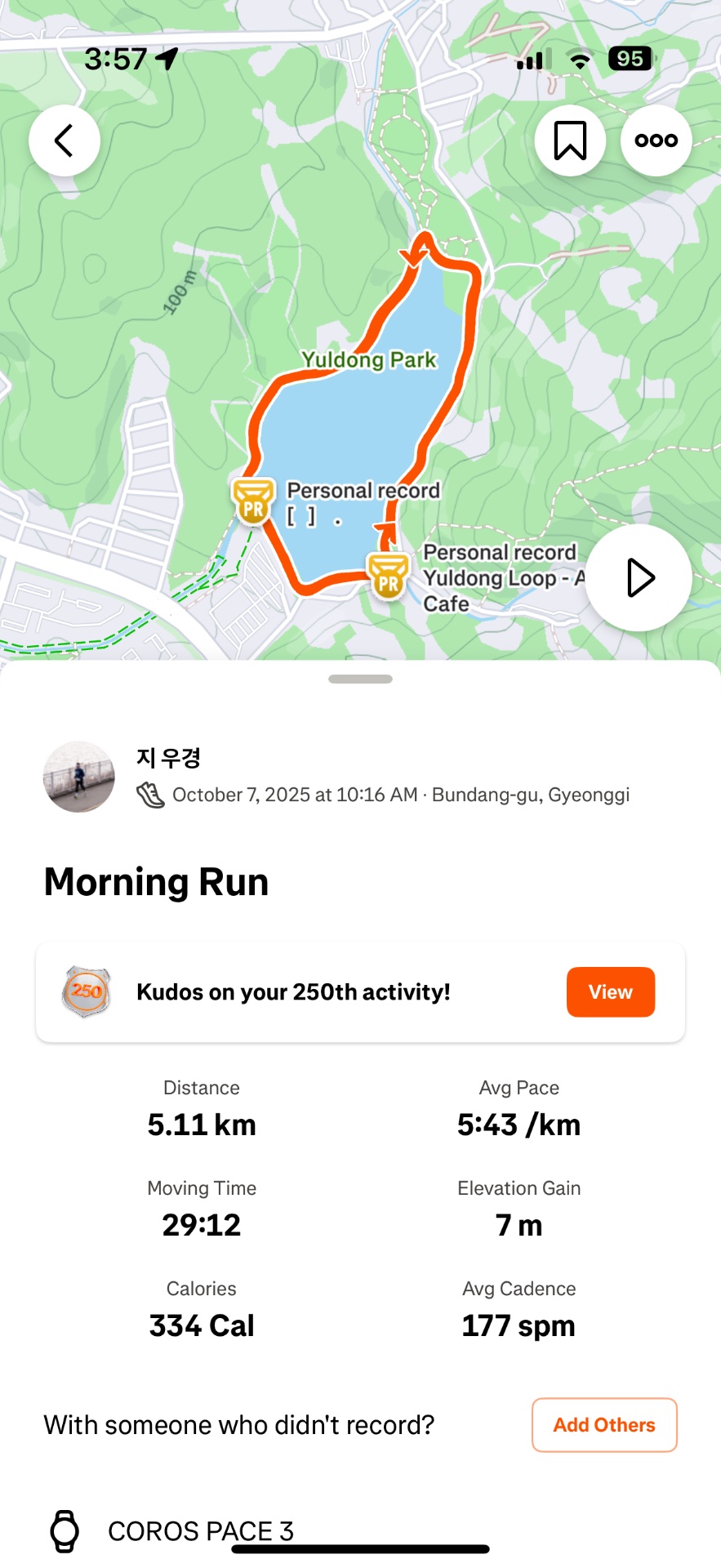The height and width of the screenshot is (1568, 721).
Task: Tap the back arrow to exit activity
Action: click(x=64, y=140)
